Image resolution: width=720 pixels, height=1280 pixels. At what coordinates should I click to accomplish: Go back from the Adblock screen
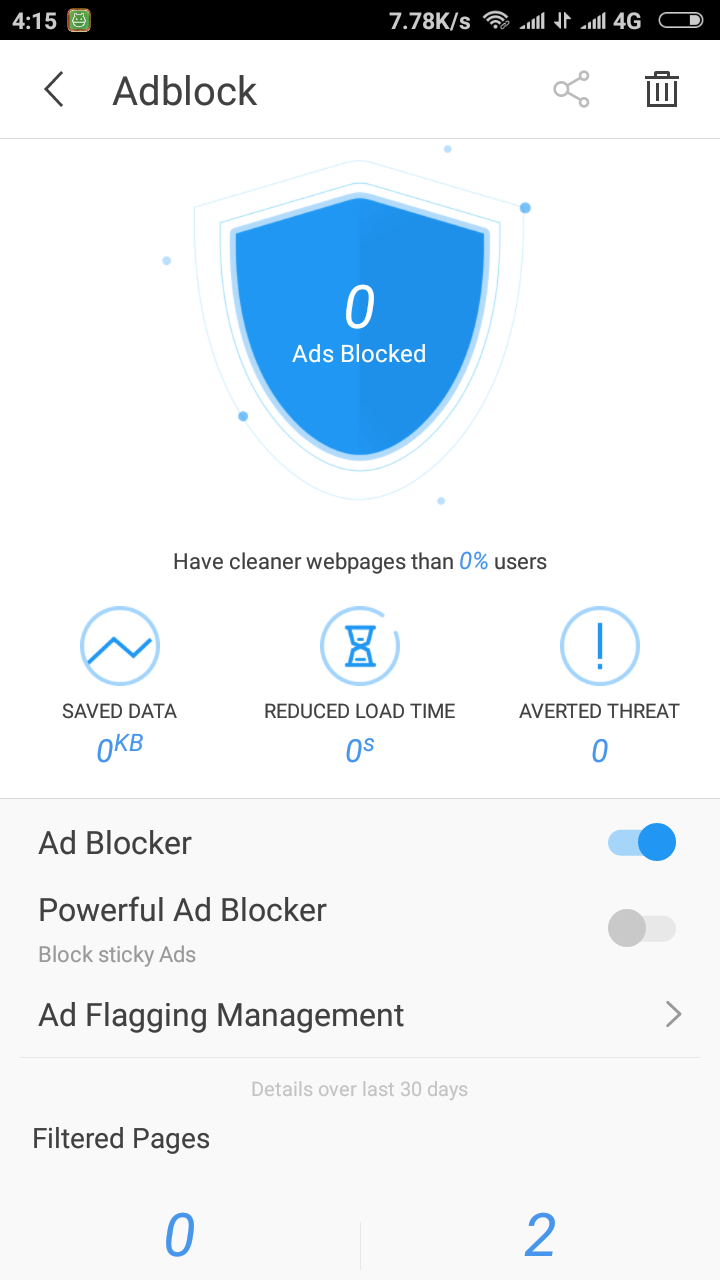(x=54, y=90)
